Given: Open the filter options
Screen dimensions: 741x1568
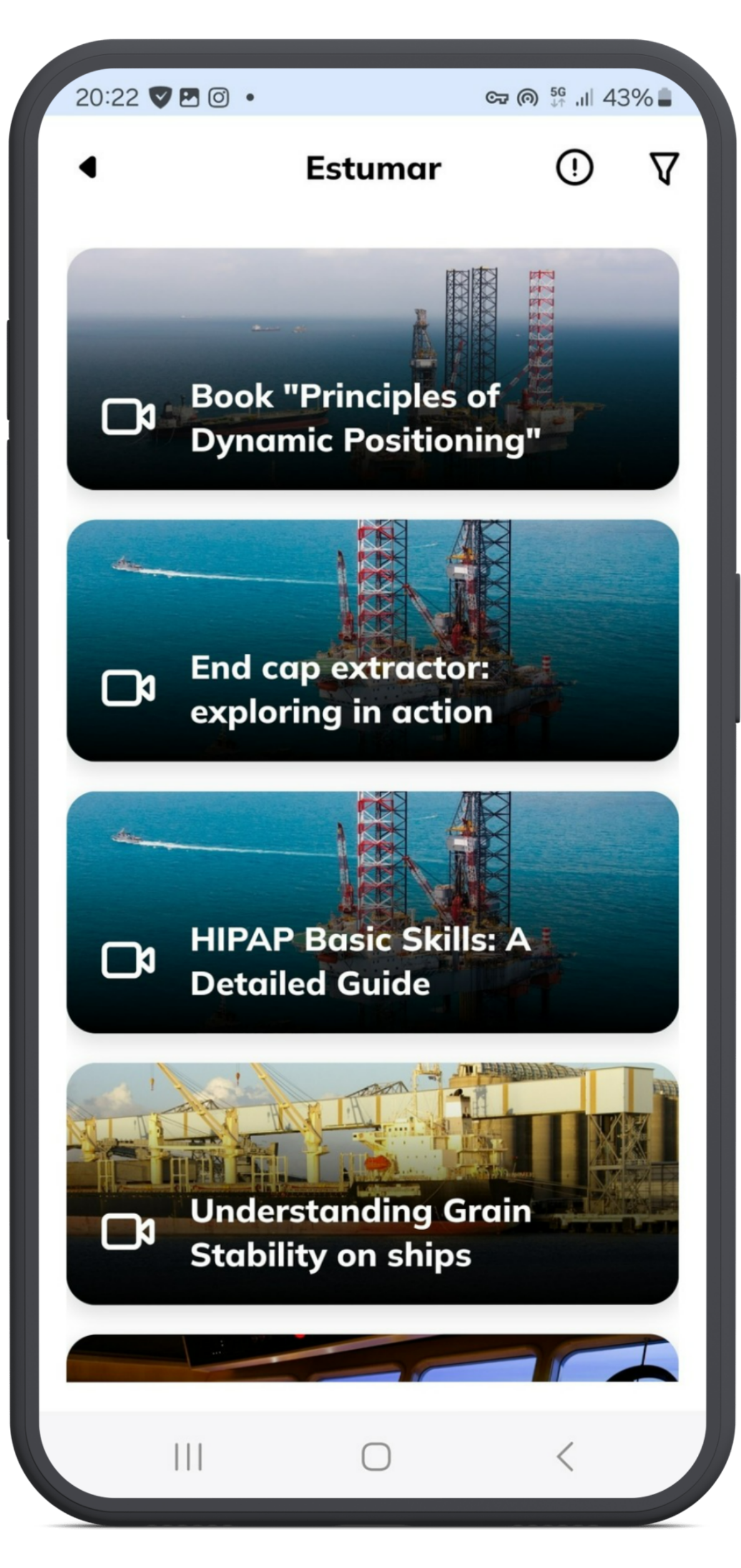Looking at the screenshot, I should pos(664,168).
